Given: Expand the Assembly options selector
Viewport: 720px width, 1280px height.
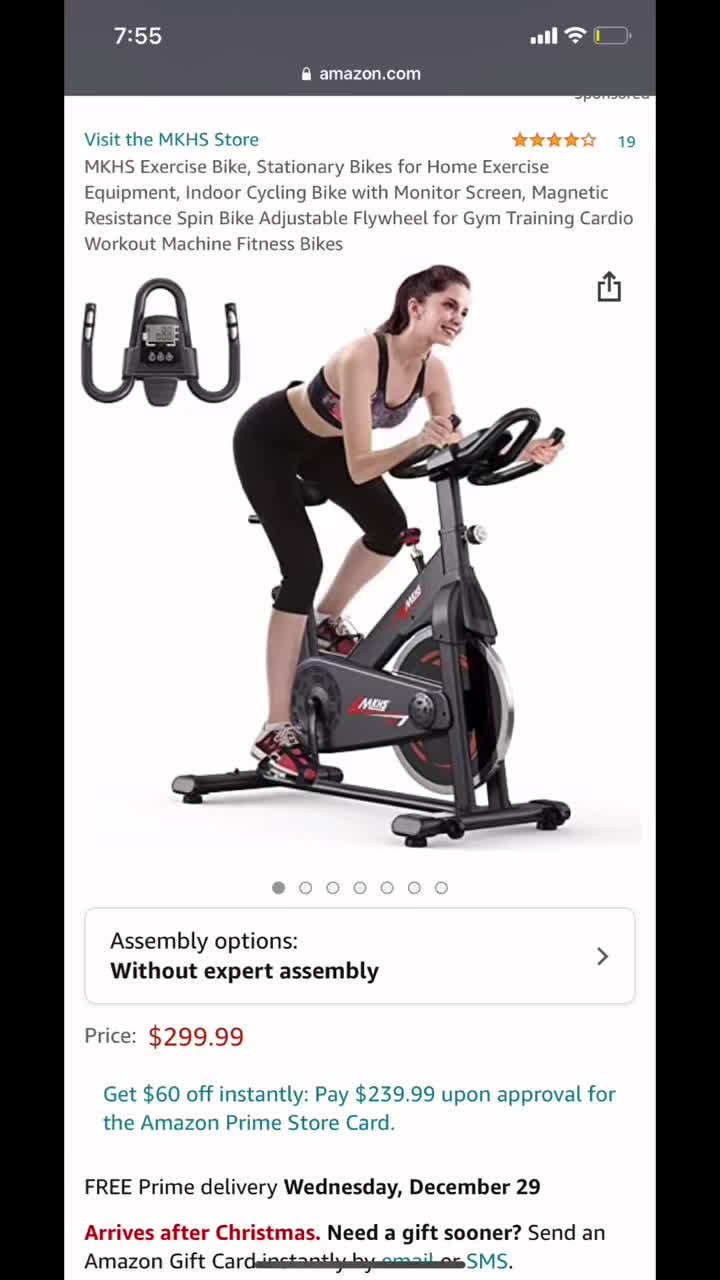Looking at the screenshot, I should (360, 956).
